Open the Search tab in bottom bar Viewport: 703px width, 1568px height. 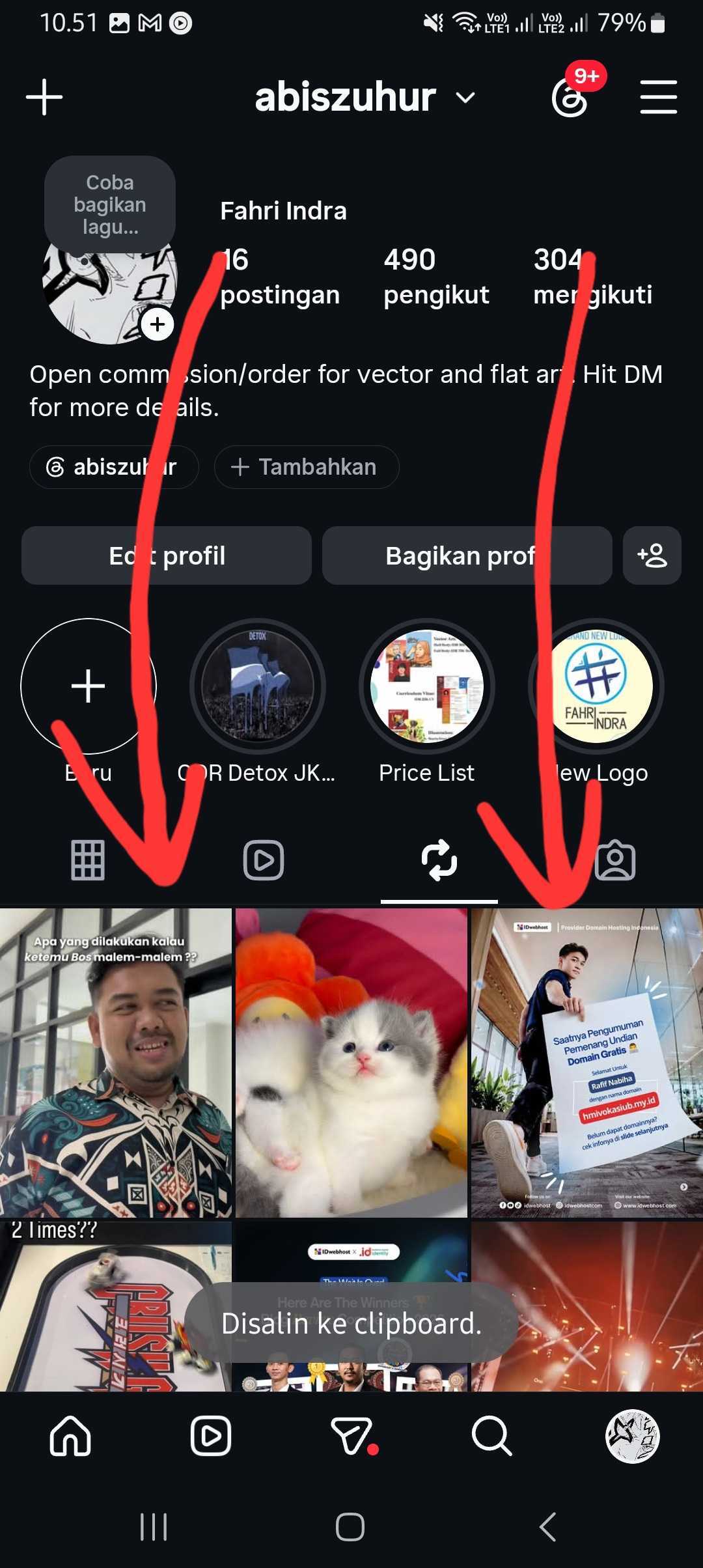click(x=491, y=1436)
